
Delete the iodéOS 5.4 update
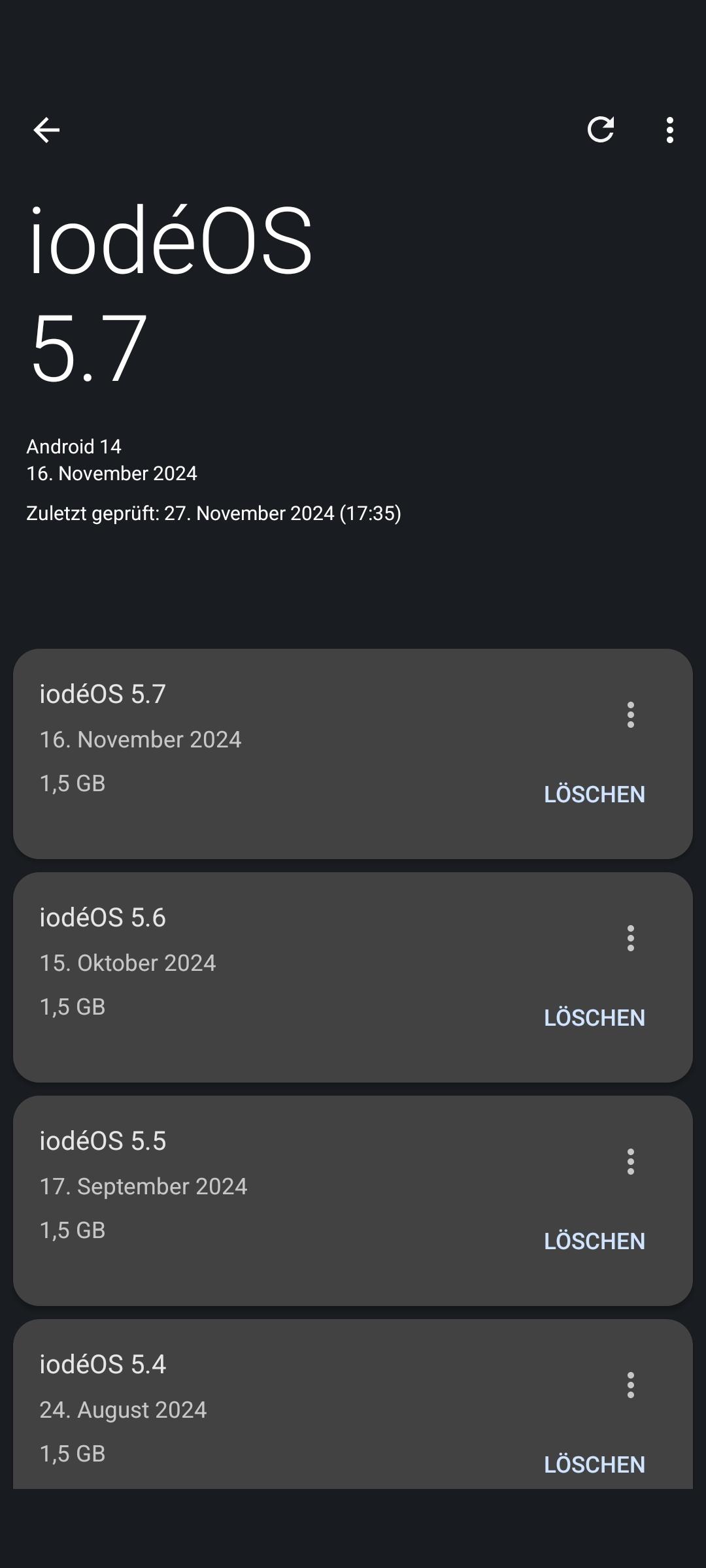point(594,1465)
